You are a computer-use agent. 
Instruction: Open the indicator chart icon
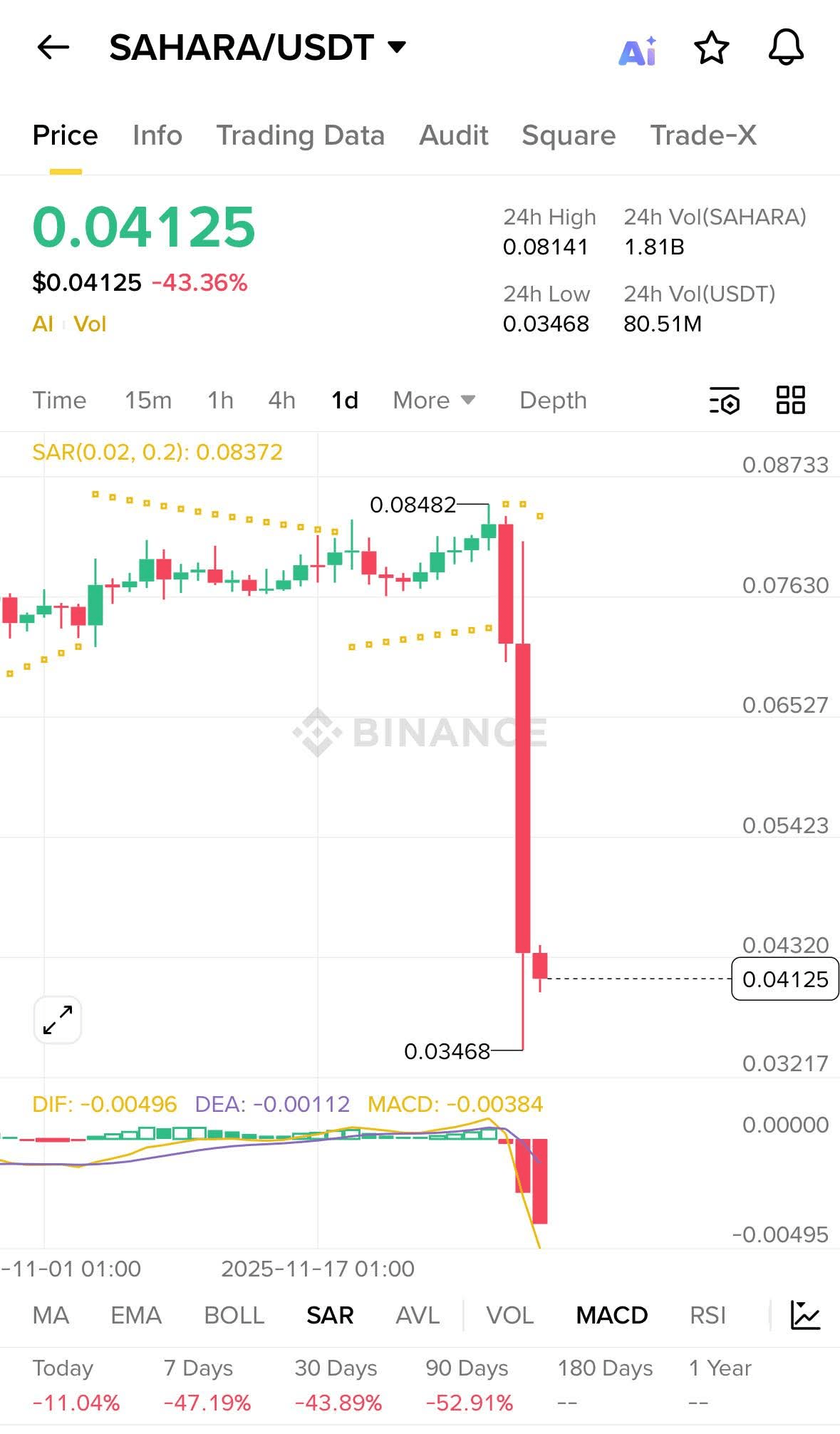[x=805, y=1315]
